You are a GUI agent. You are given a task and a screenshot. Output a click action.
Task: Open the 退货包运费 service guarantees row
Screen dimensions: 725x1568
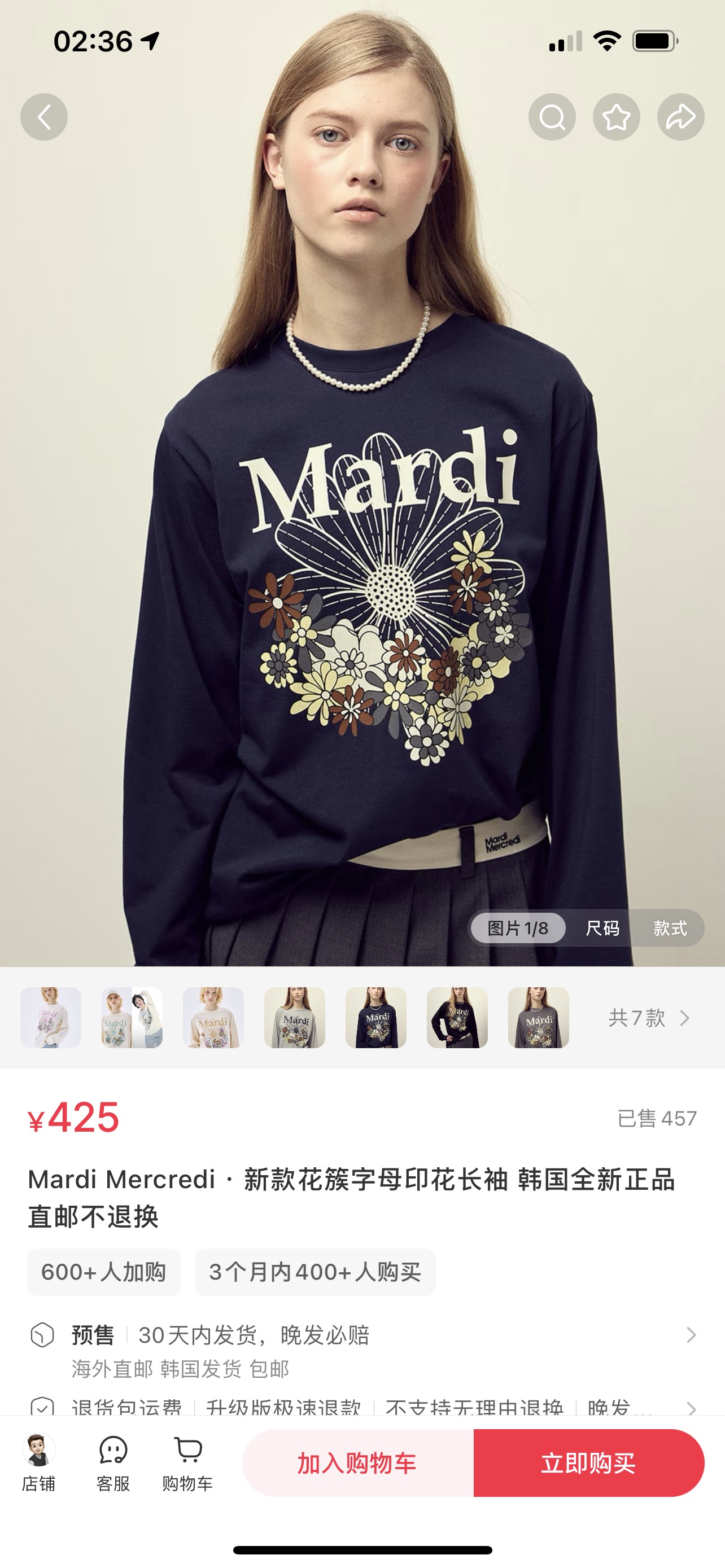coord(362,1407)
